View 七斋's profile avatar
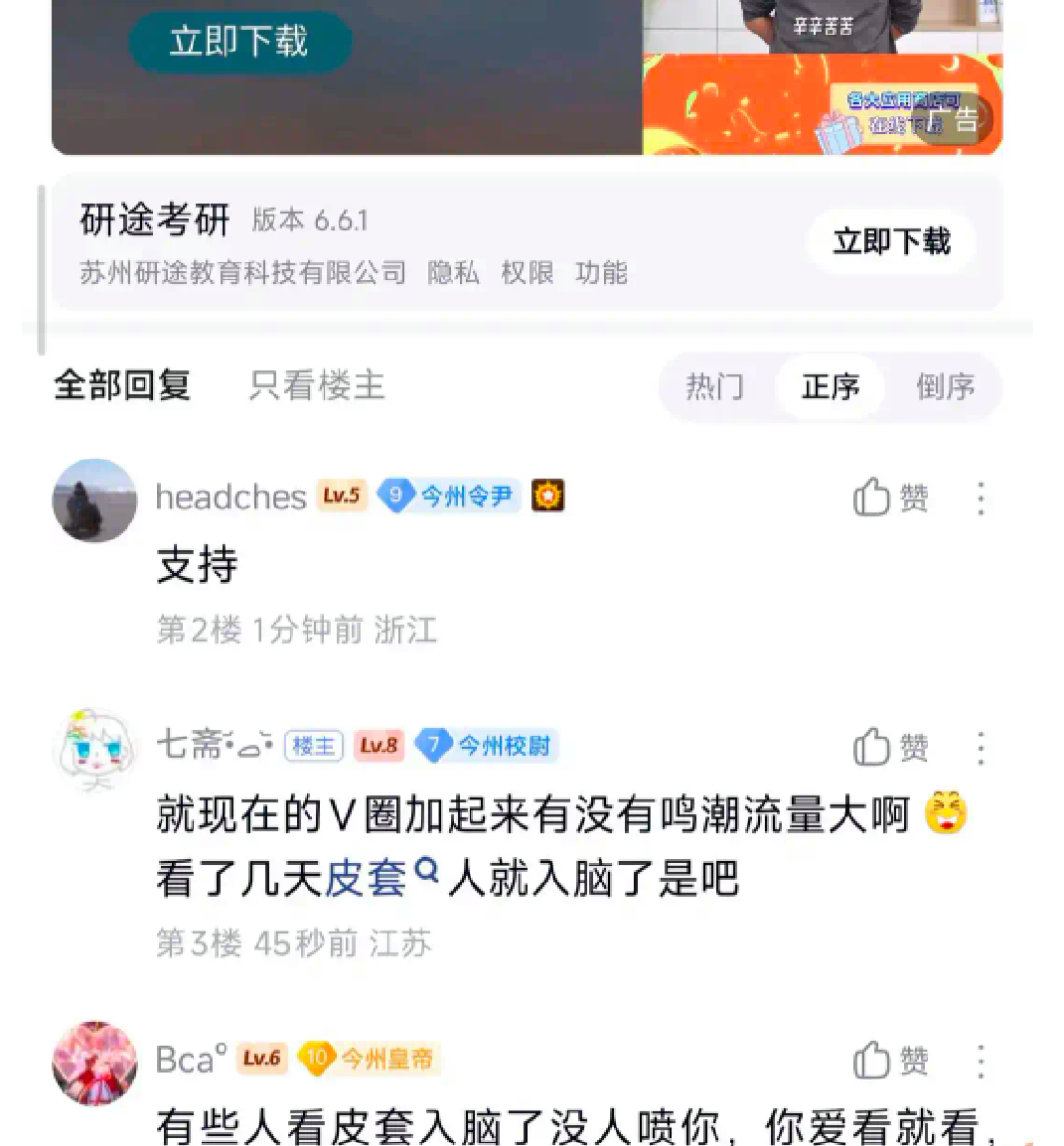This screenshot has width=1064, height=1146. (94, 750)
